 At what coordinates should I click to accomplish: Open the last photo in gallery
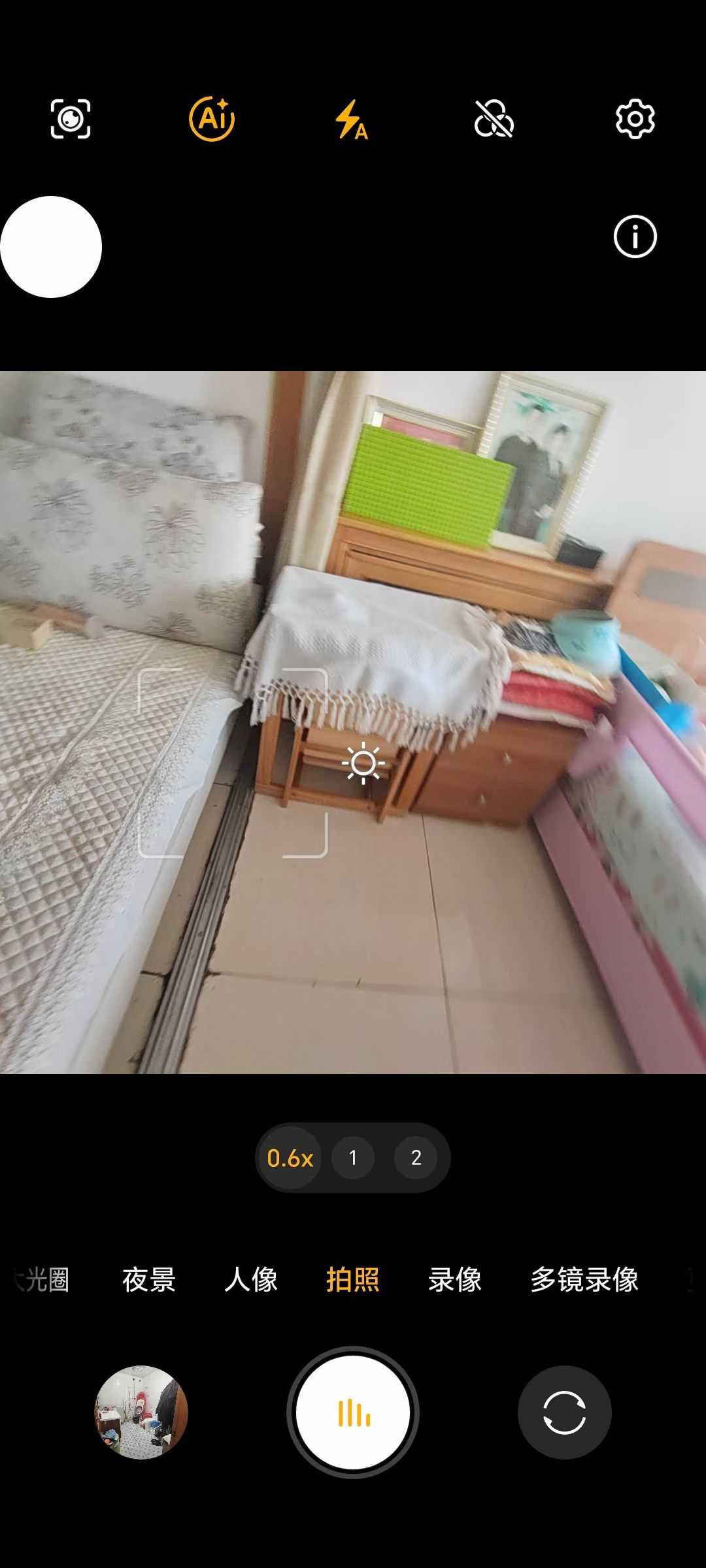point(141,1412)
